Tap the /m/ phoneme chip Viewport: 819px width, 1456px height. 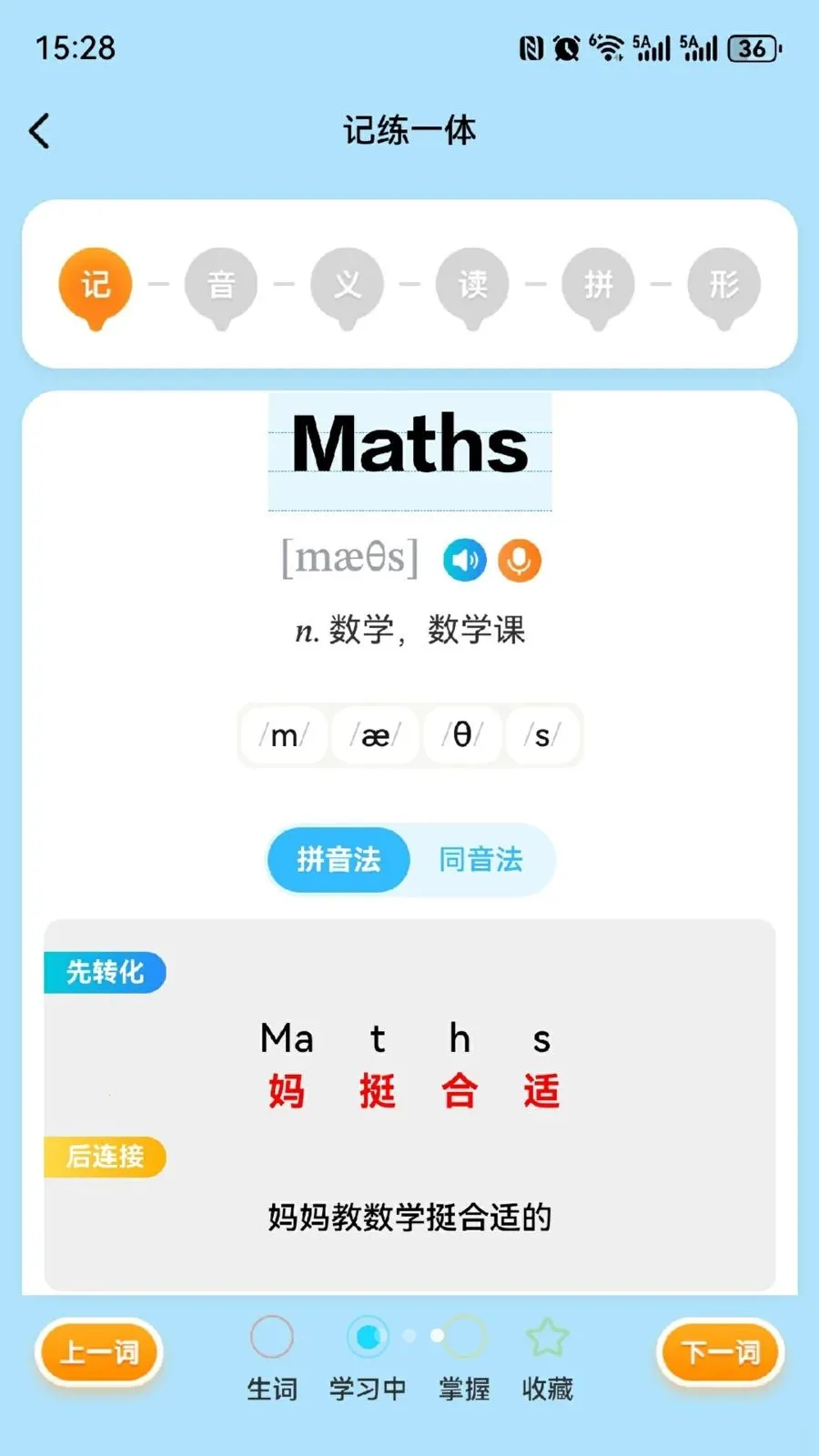point(284,735)
